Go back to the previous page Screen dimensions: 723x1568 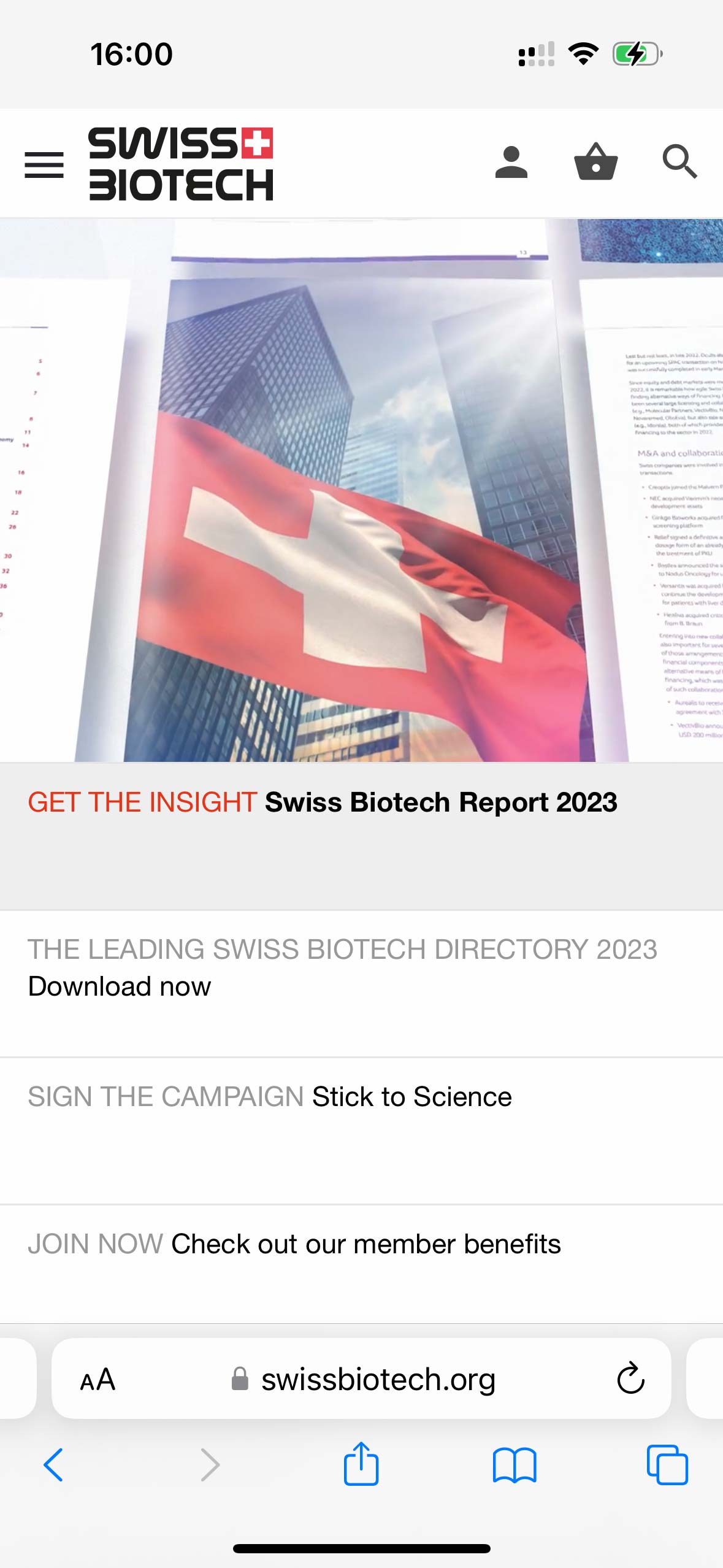(x=53, y=1465)
